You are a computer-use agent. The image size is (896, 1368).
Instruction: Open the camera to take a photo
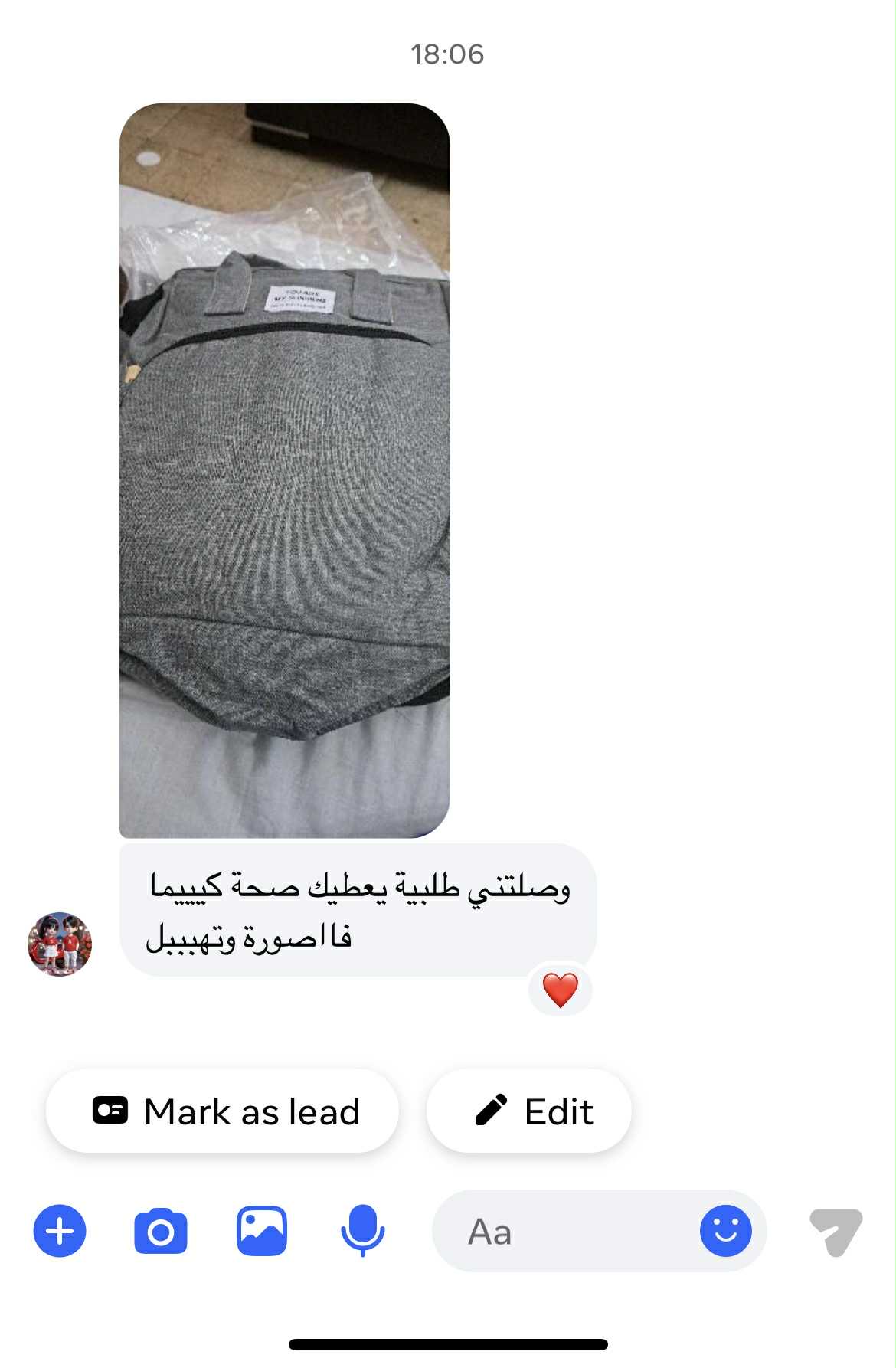(160, 1231)
